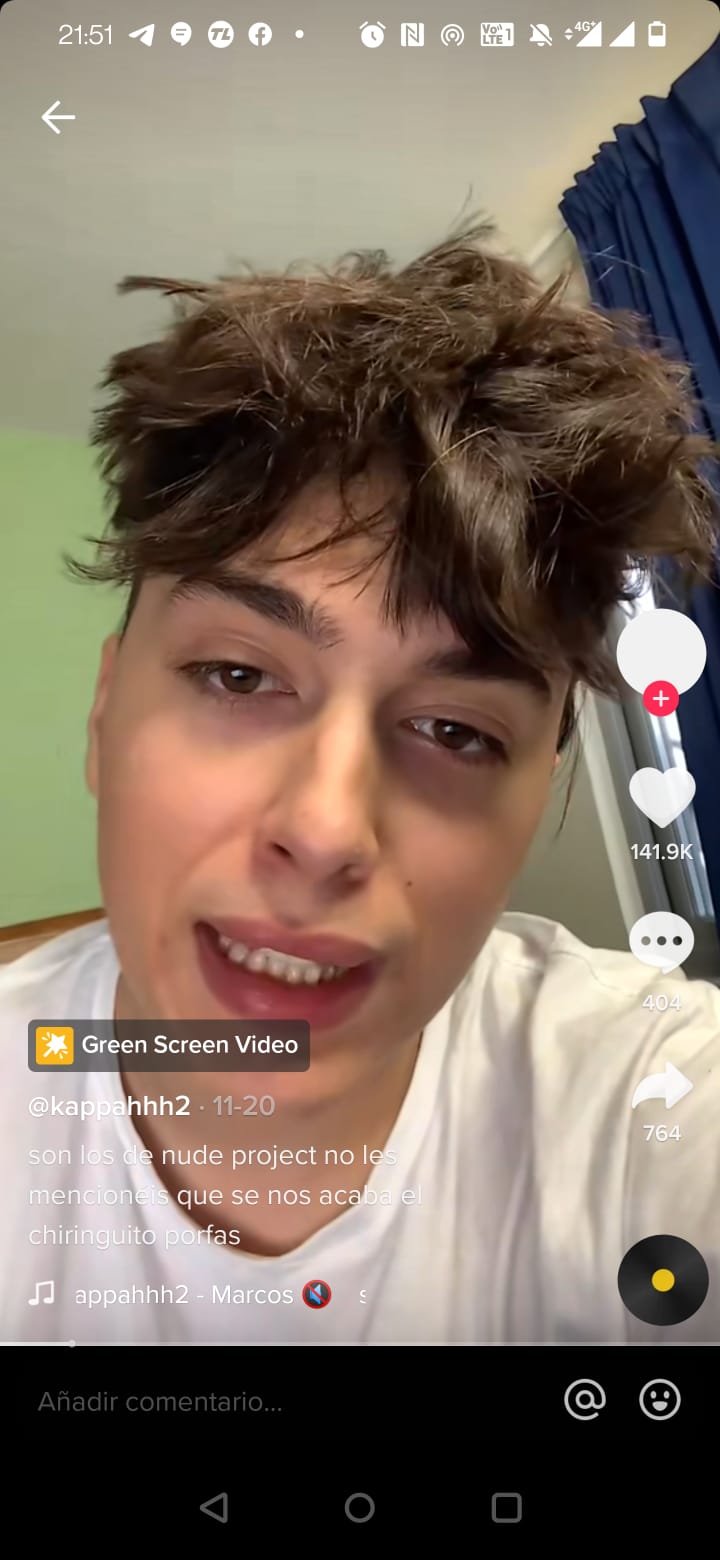This screenshot has width=720, height=1560.
Task: Open the original sound by Marcos
Action: (185, 1295)
